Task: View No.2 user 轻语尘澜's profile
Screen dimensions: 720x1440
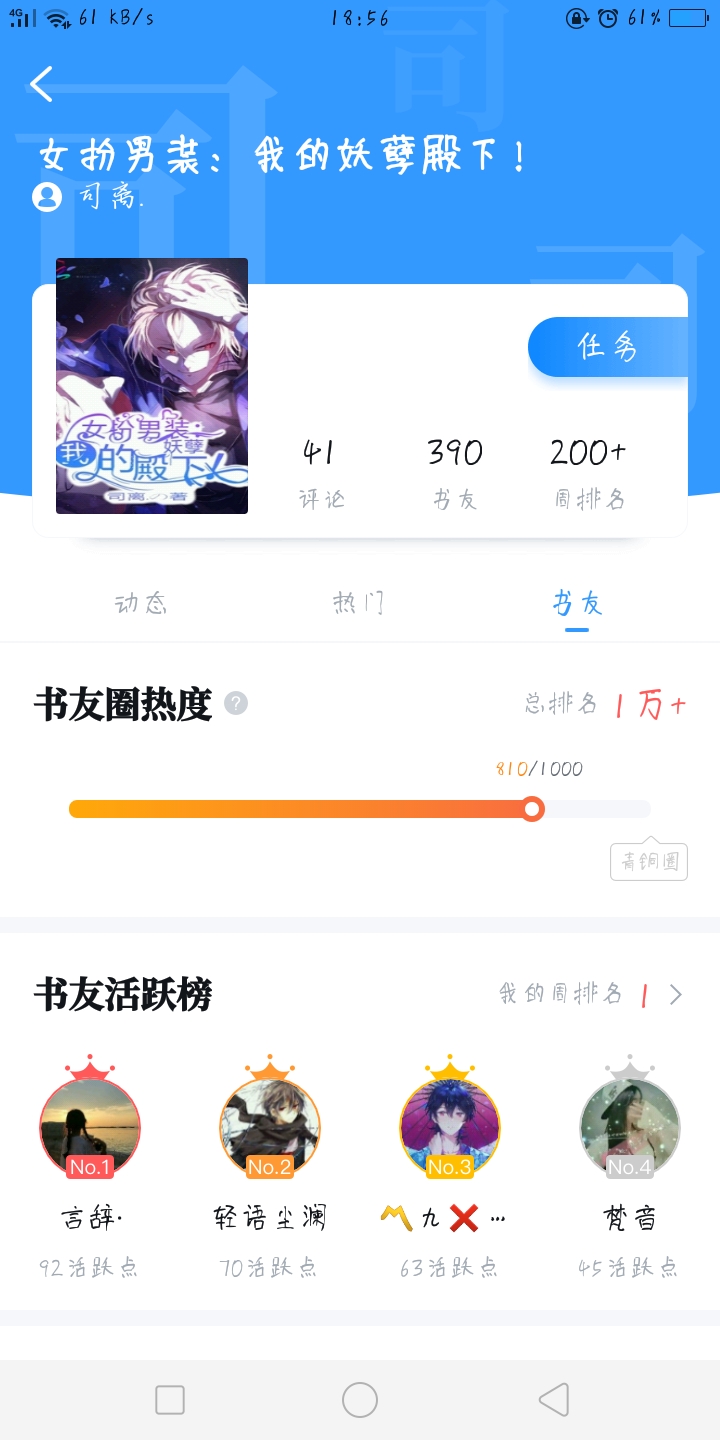Action: point(270,1128)
